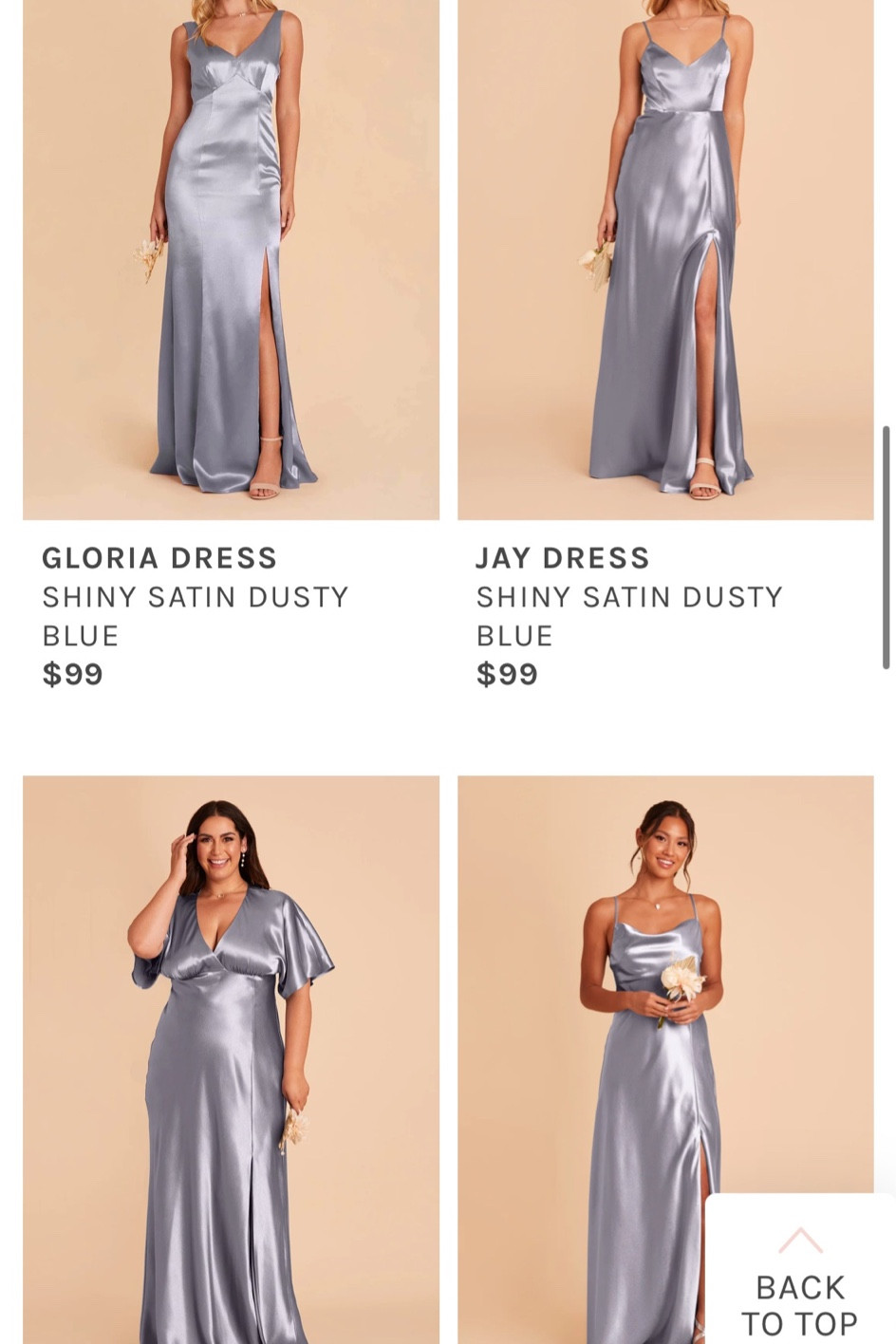
Task: Click Shiny Satin Dusty Blue under Jay Dress
Action: (x=629, y=615)
